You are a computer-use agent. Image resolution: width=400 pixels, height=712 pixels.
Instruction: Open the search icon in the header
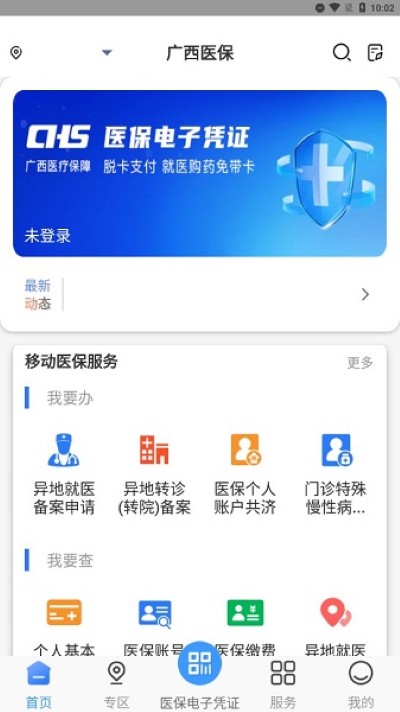(x=341, y=53)
